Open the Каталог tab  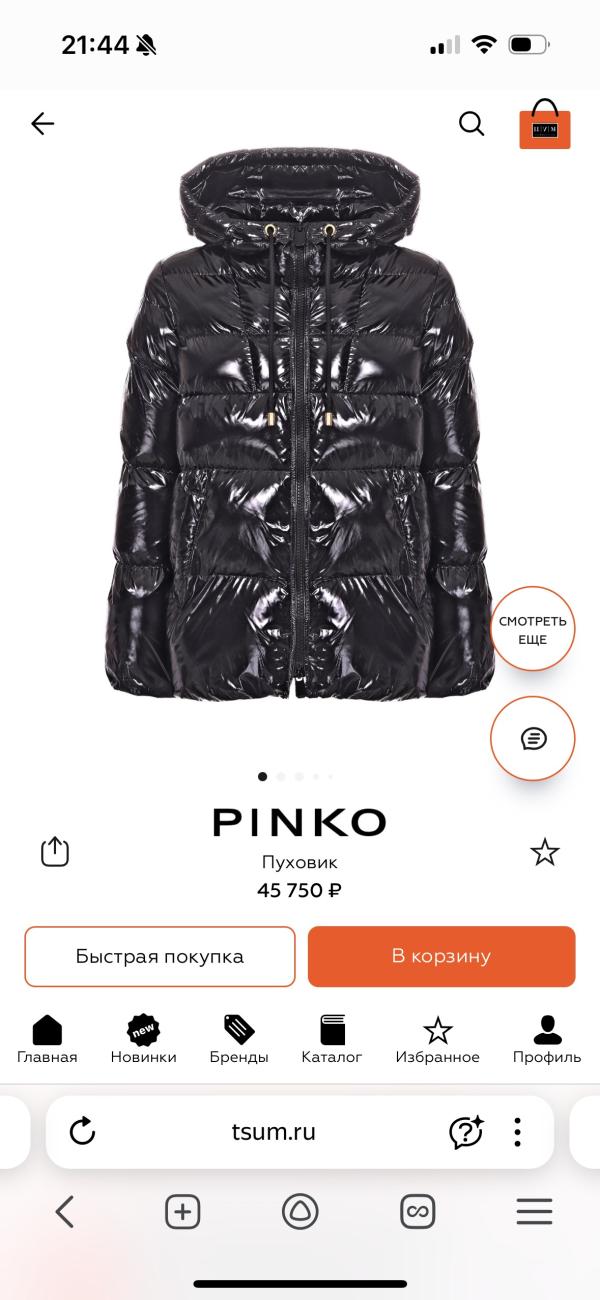332,1040
